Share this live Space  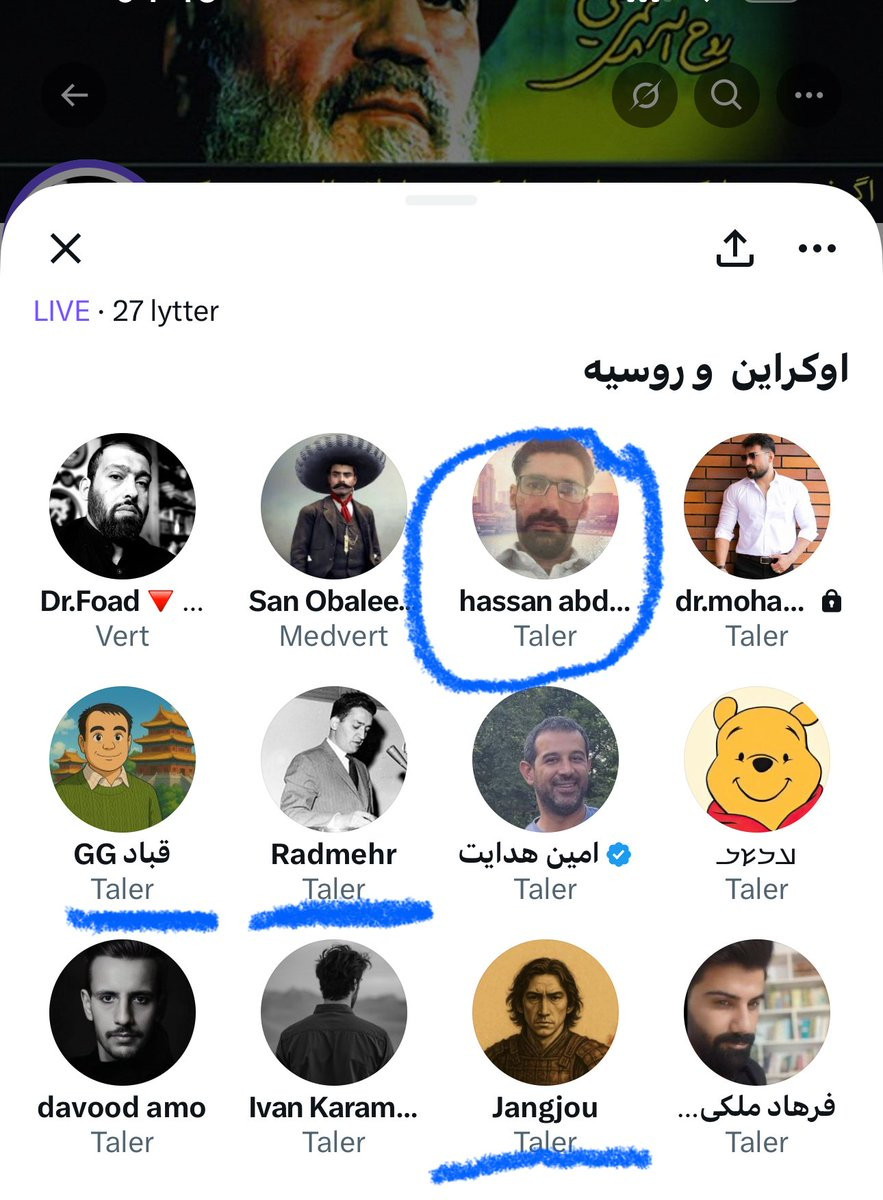tap(734, 249)
